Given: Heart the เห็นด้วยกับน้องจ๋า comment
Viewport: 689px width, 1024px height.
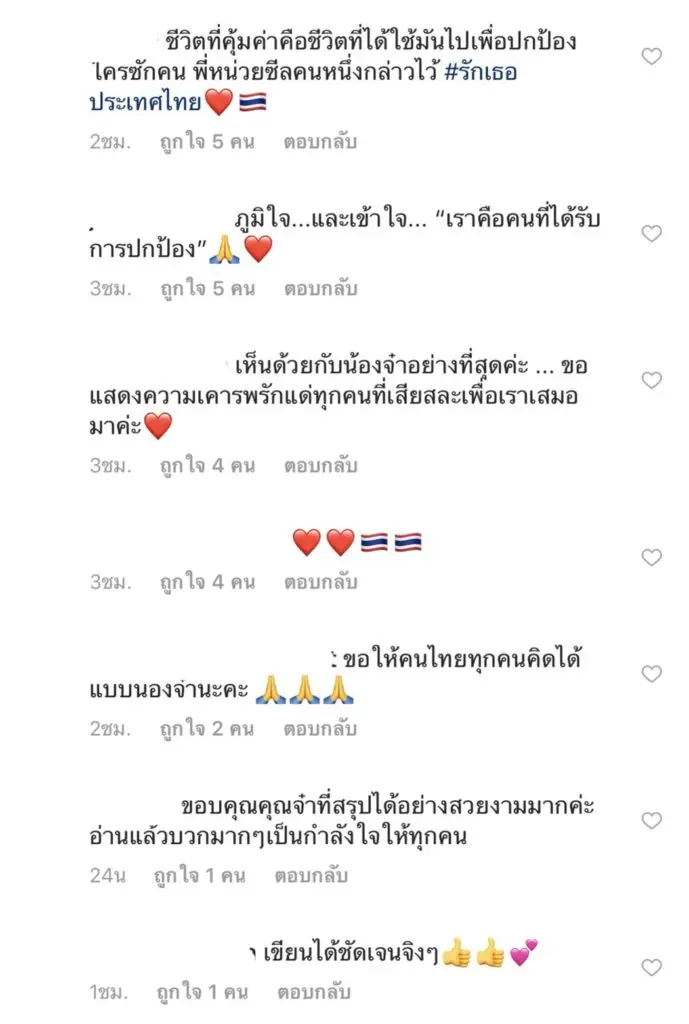Looking at the screenshot, I should point(651,381).
